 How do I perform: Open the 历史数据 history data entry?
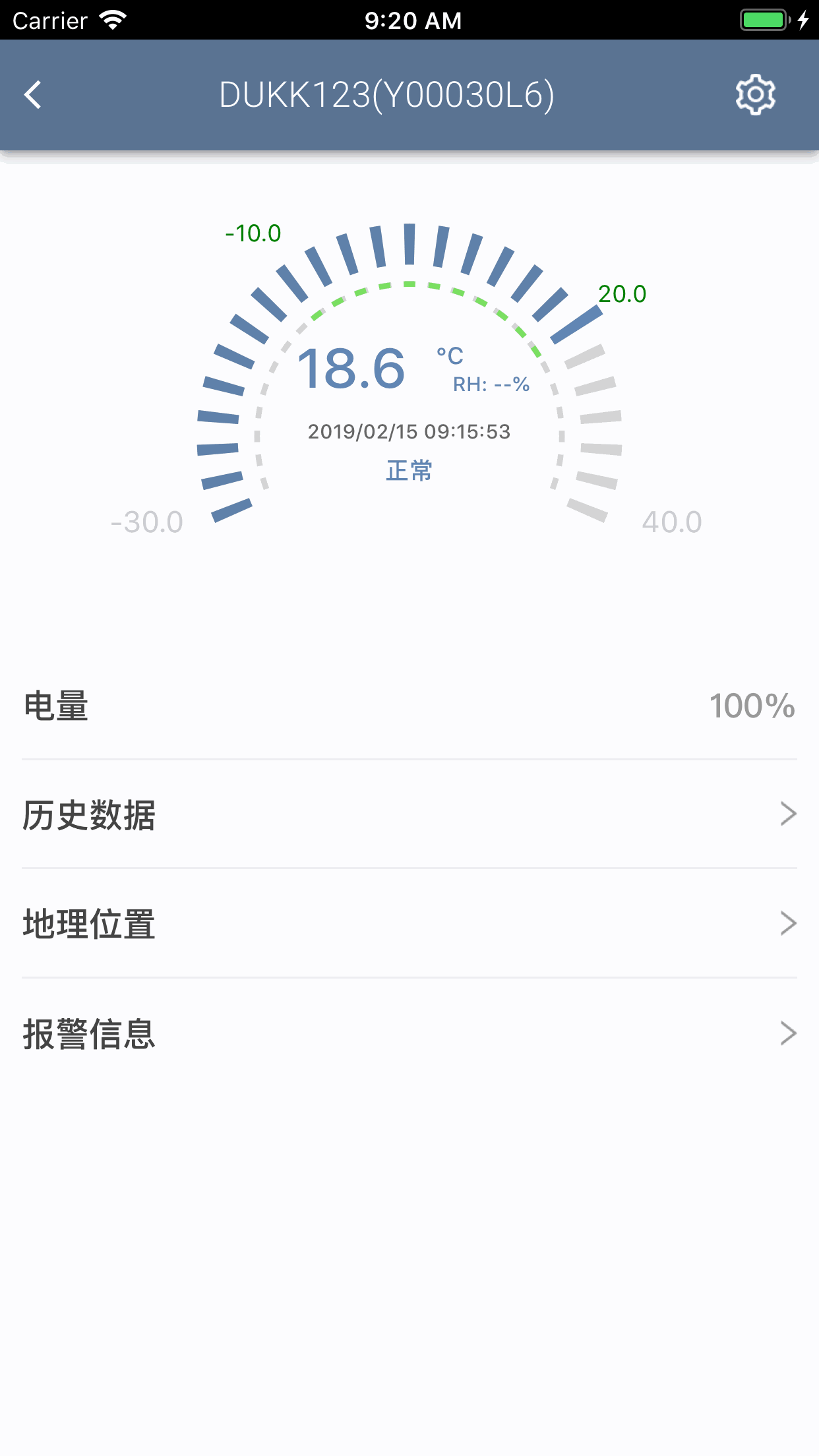tap(90, 816)
